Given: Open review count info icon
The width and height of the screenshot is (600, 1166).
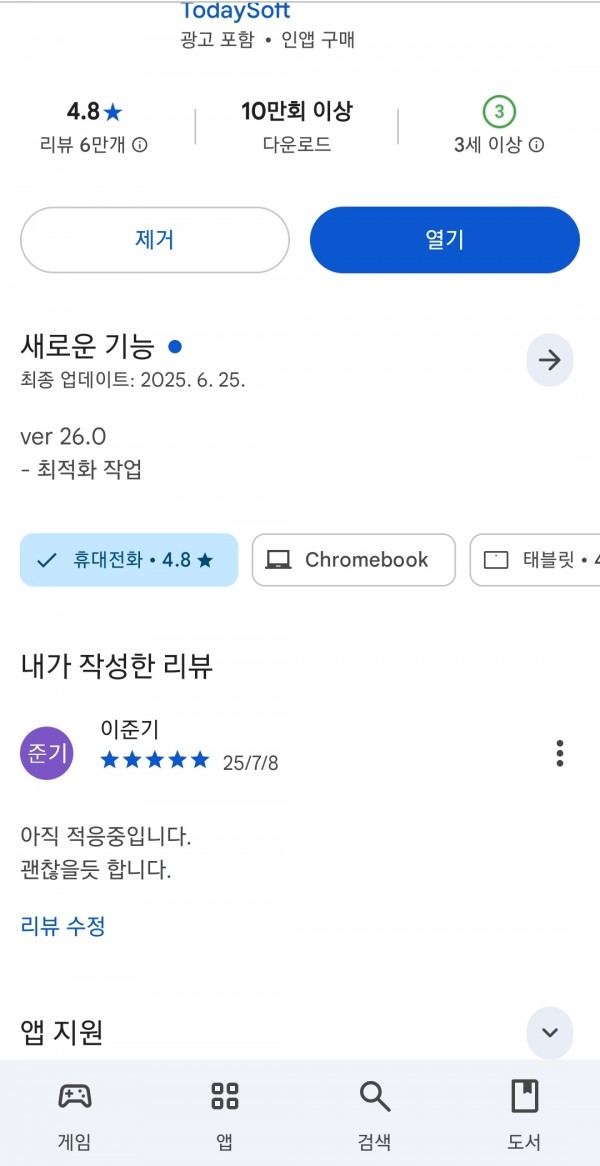Looking at the screenshot, I should (140, 145).
